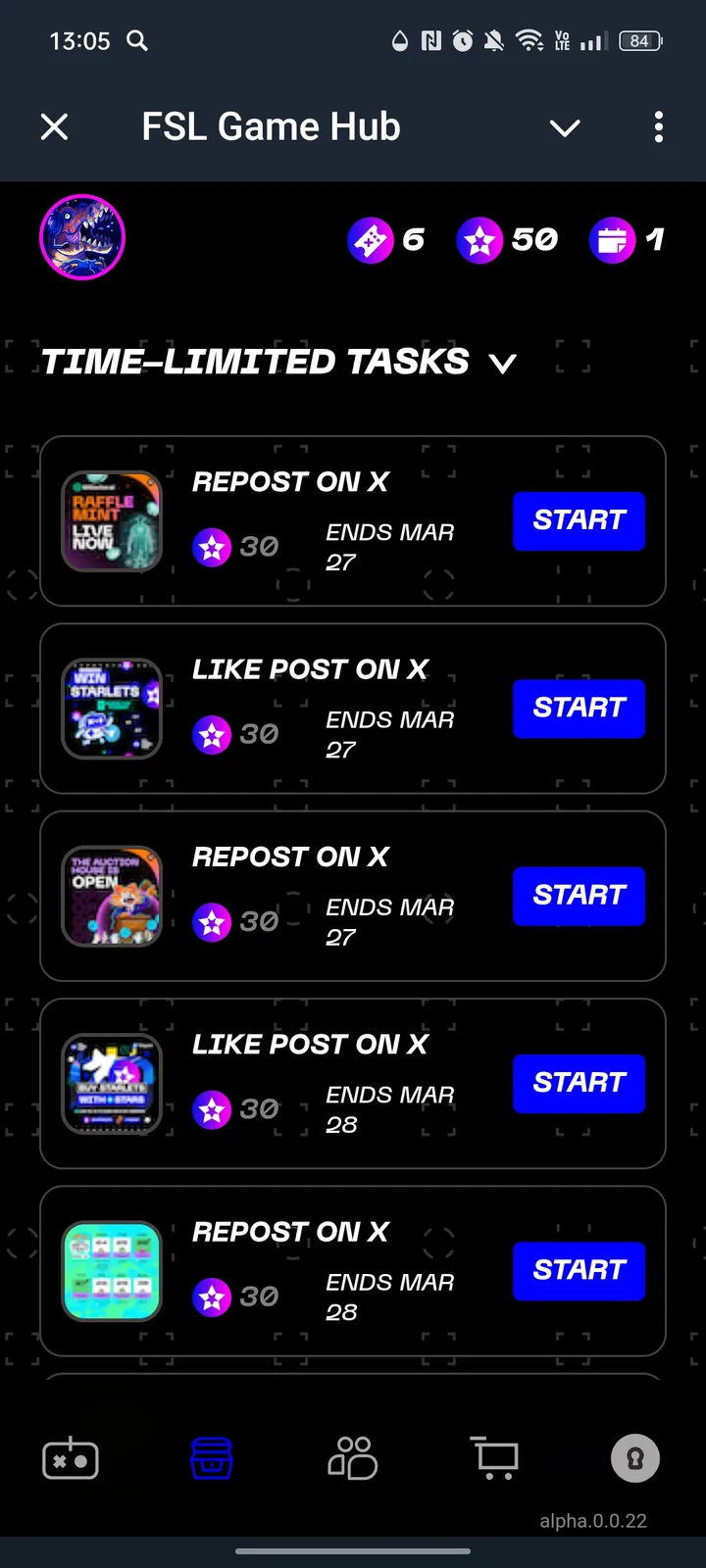This screenshot has height=1568, width=706.
Task: Tap your dinosaur profile avatar
Action: point(82,238)
